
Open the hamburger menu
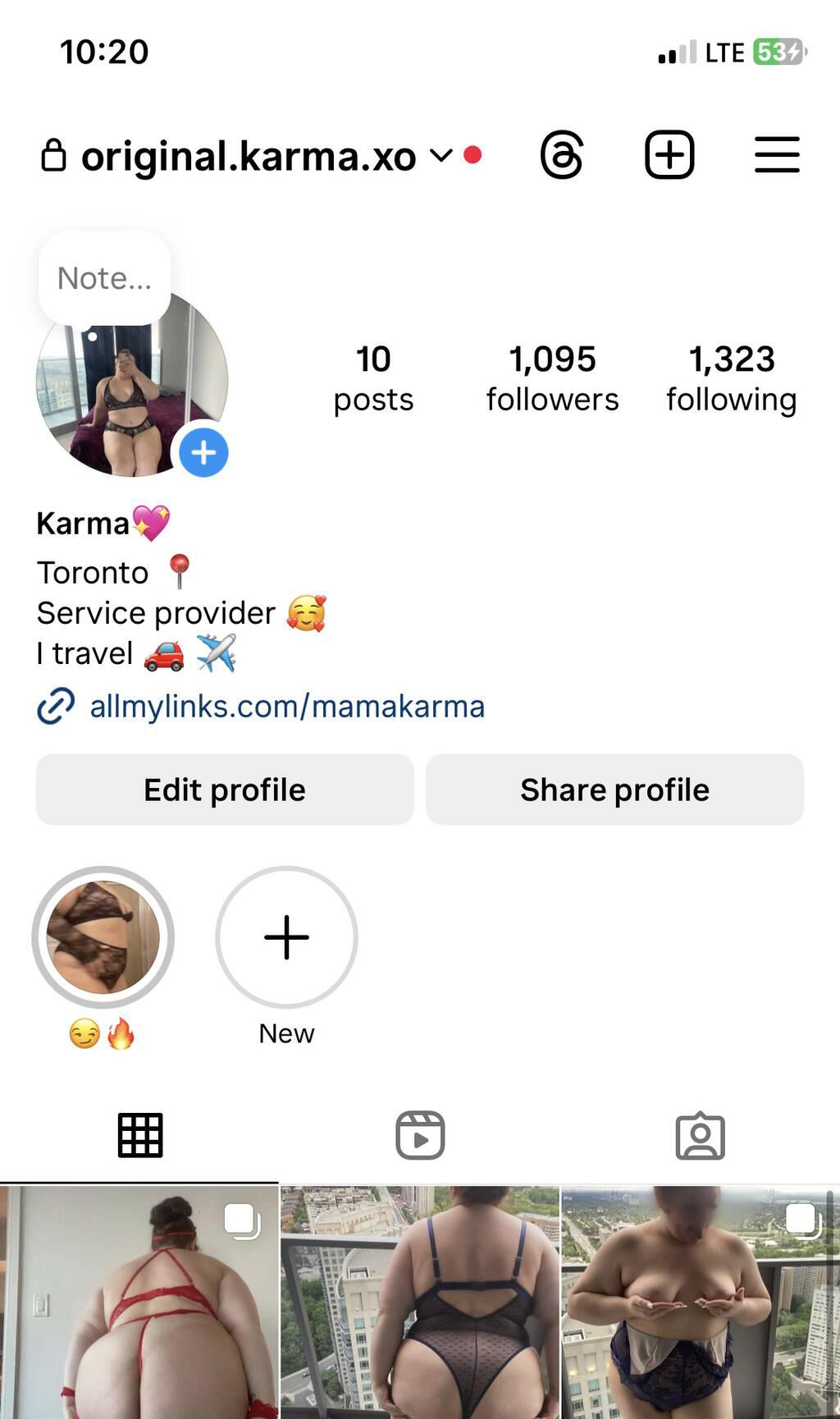click(x=776, y=155)
